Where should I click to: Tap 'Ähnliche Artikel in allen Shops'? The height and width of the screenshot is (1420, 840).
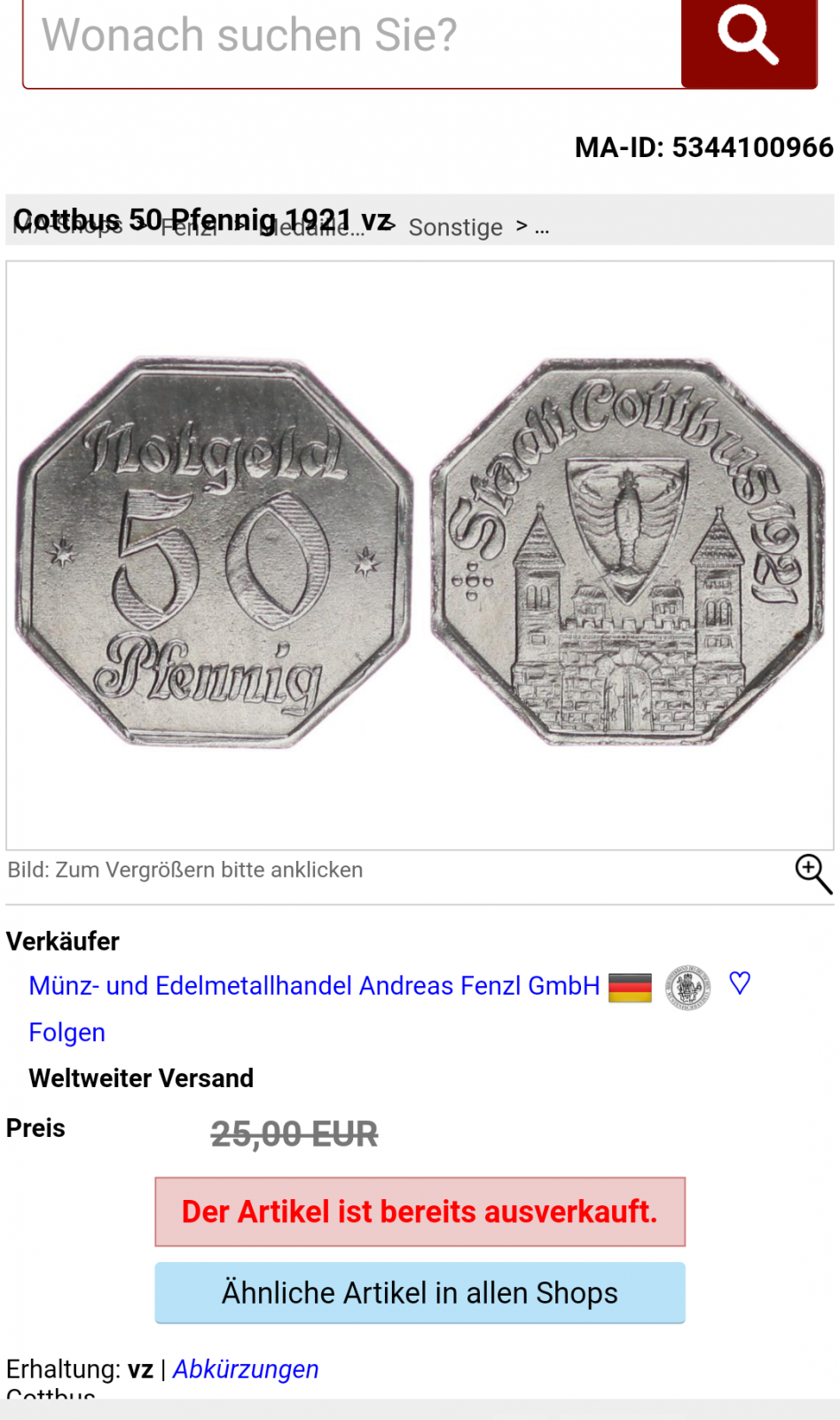coord(420,1293)
